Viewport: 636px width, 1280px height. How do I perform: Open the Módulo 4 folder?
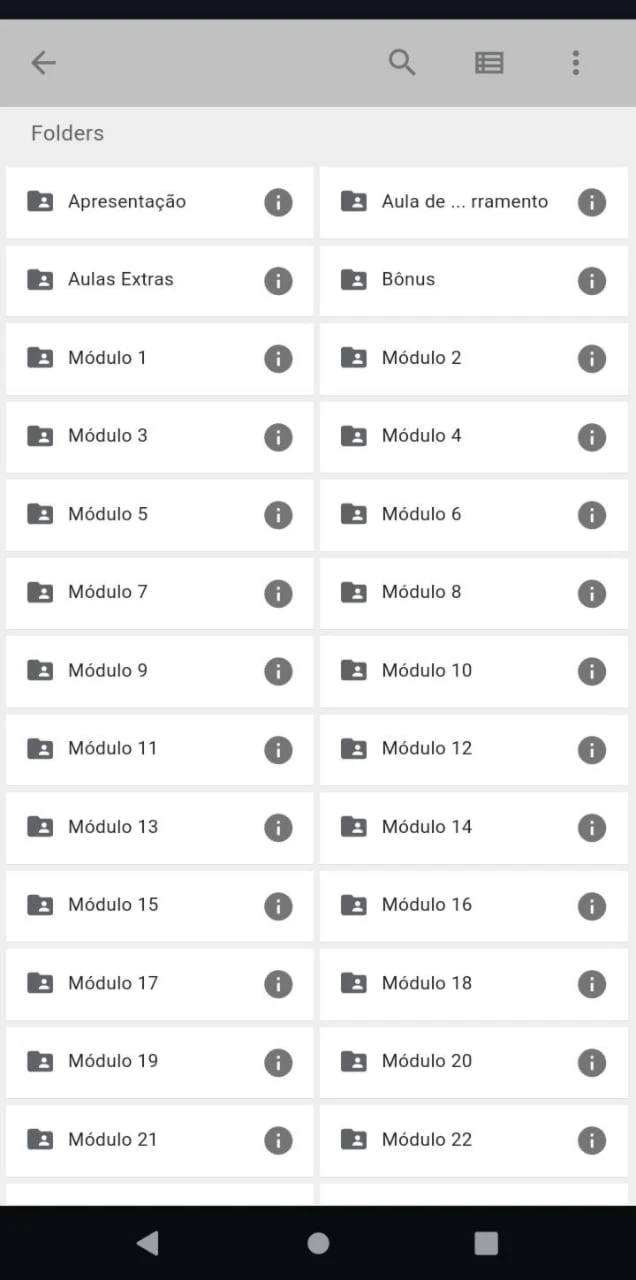(x=474, y=436)
